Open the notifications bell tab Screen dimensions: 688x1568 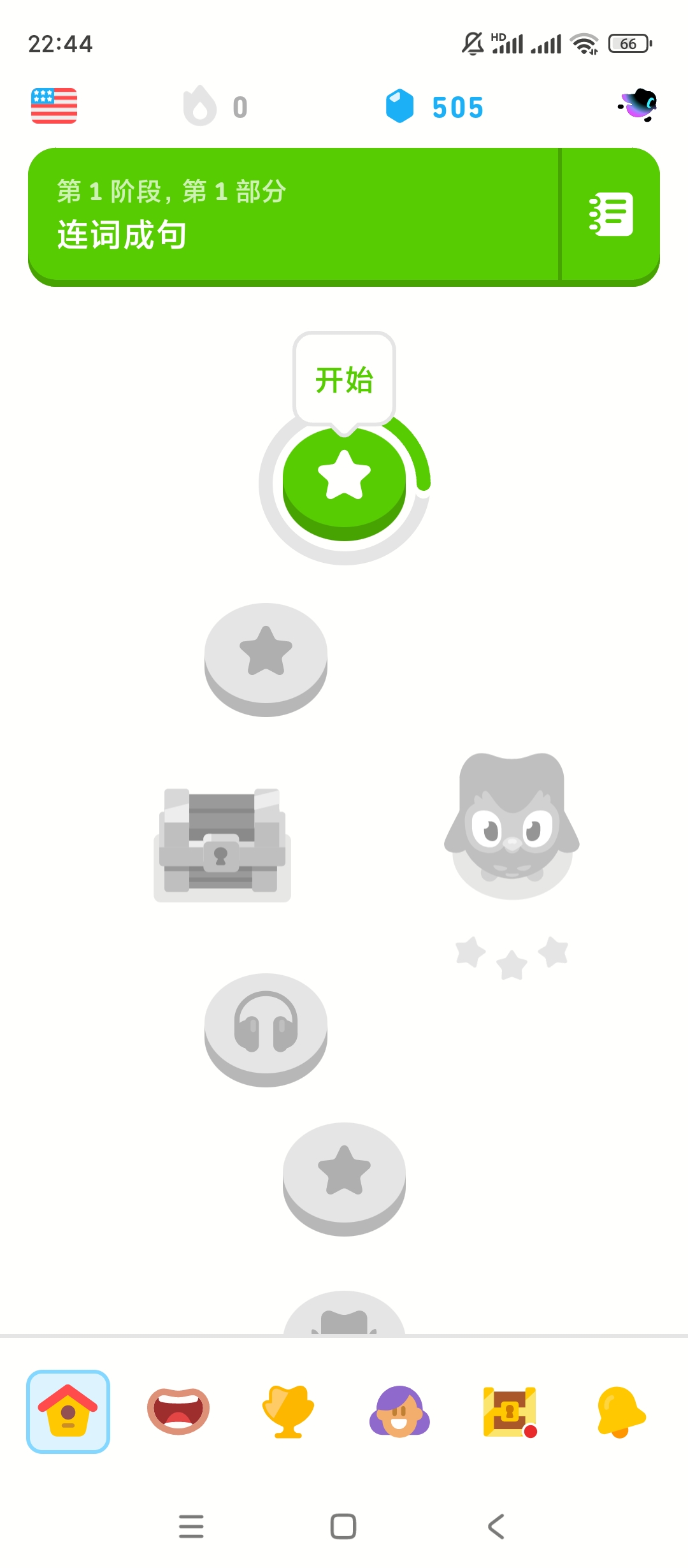[x=620, y=1411]
